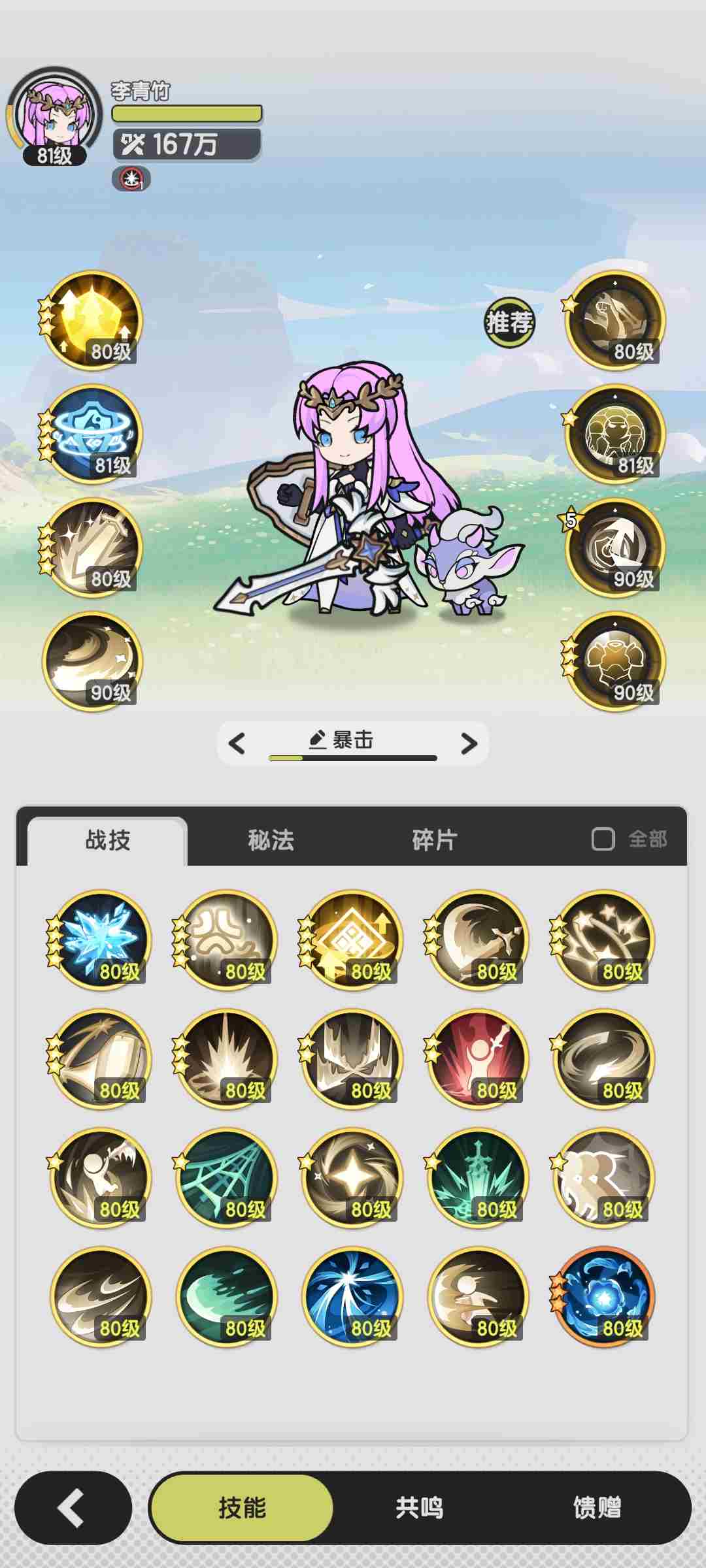Select the 技能 bottom tab
This screenshot has height=1568, width=706.
pos(242,1508)
